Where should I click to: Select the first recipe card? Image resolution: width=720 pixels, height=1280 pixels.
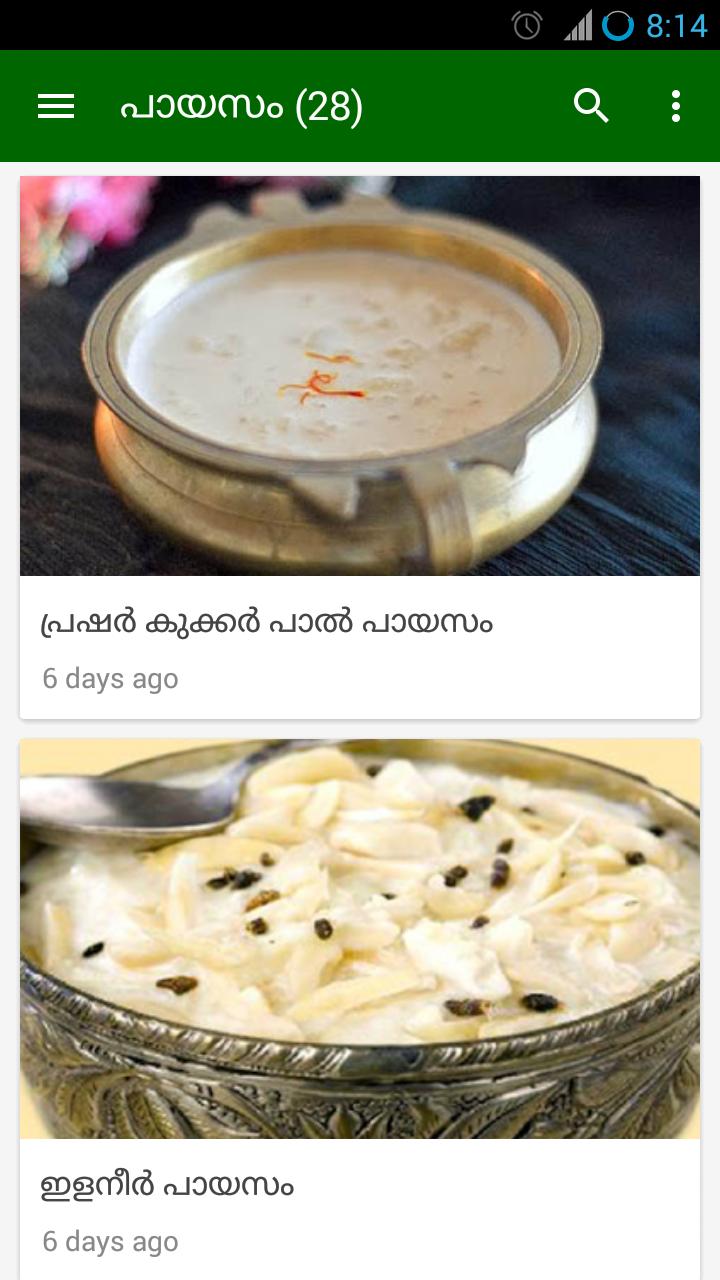point(359,445)
